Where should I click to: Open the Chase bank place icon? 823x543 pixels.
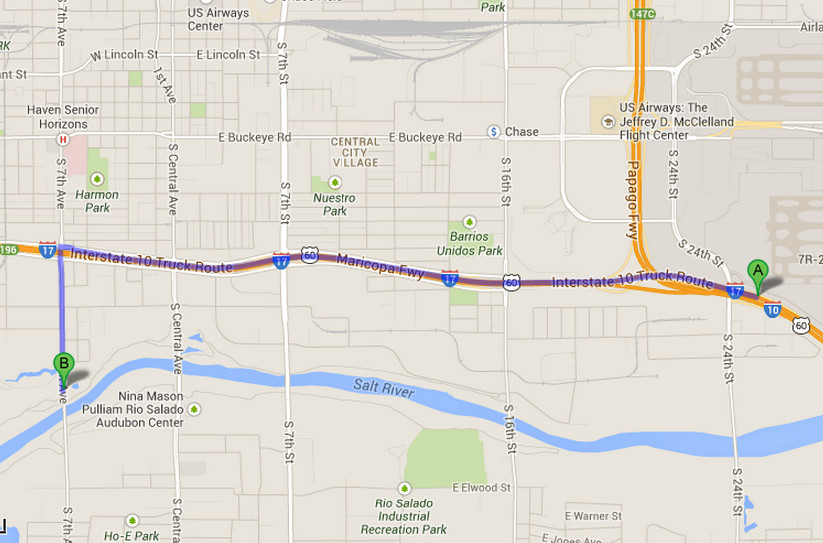(493, 131)
